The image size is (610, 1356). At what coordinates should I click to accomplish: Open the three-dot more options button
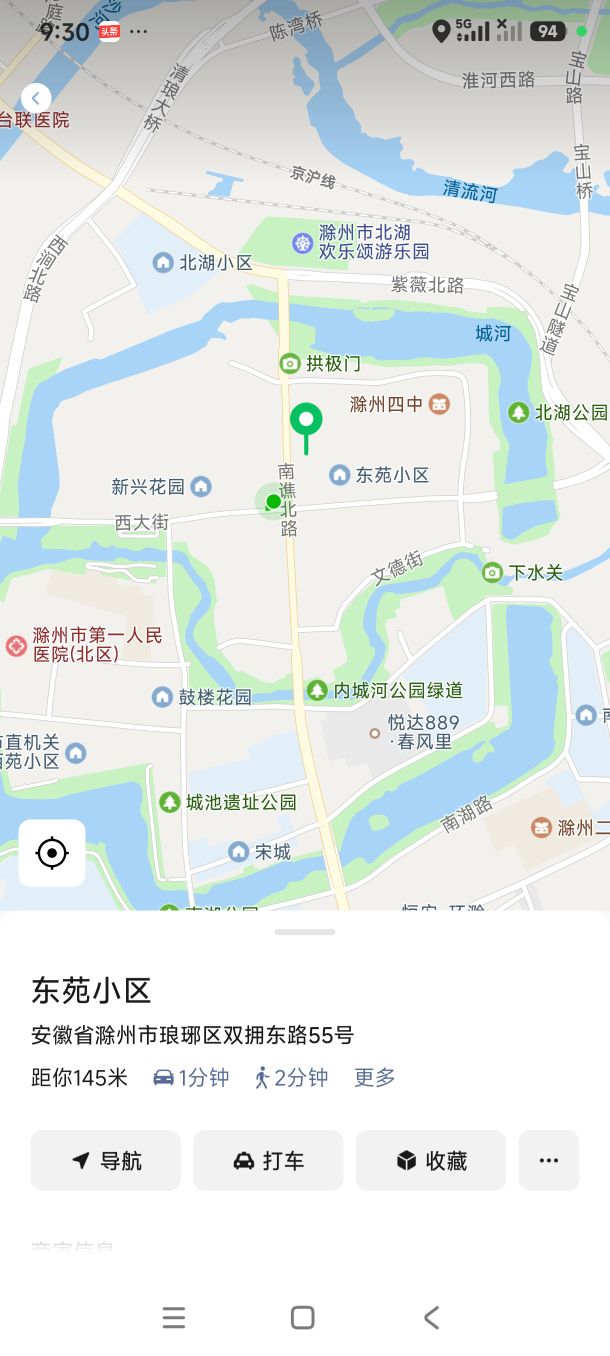click(548, 1160)
